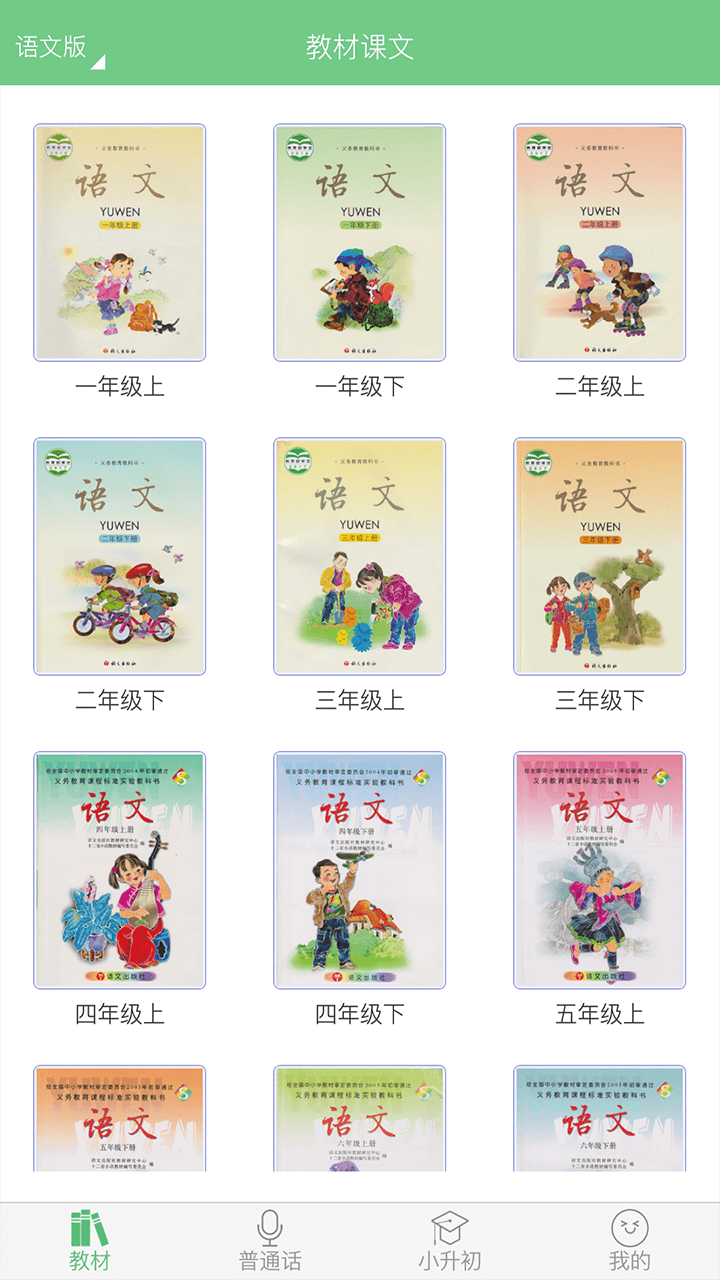Image resolution: width=720 pixels, height=1280 pixels.
Task: Go to the 小升初 tab
Action: click(450, 1241)
